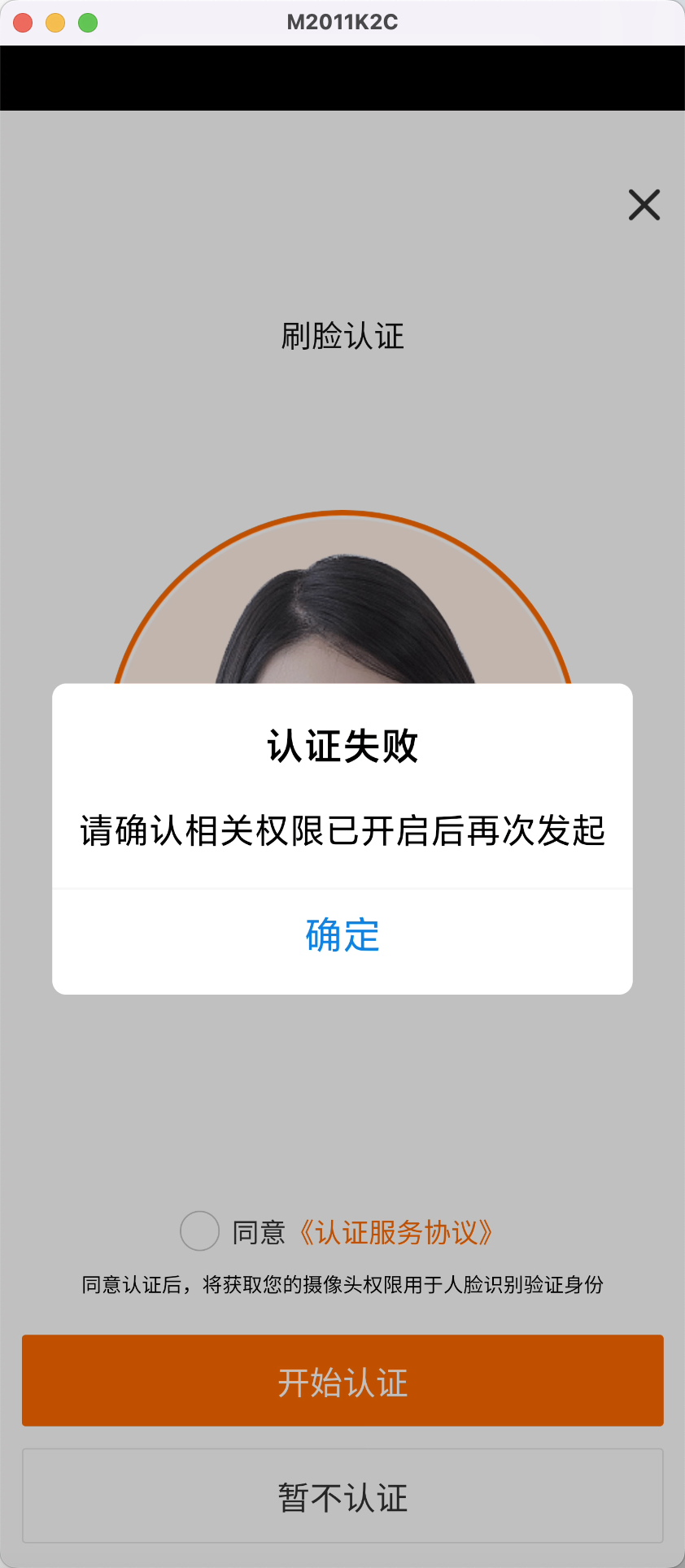Check the 同意 agreement circle
The width and height of the screenshot is (685, 1568).
click(x=199, y=1231)
